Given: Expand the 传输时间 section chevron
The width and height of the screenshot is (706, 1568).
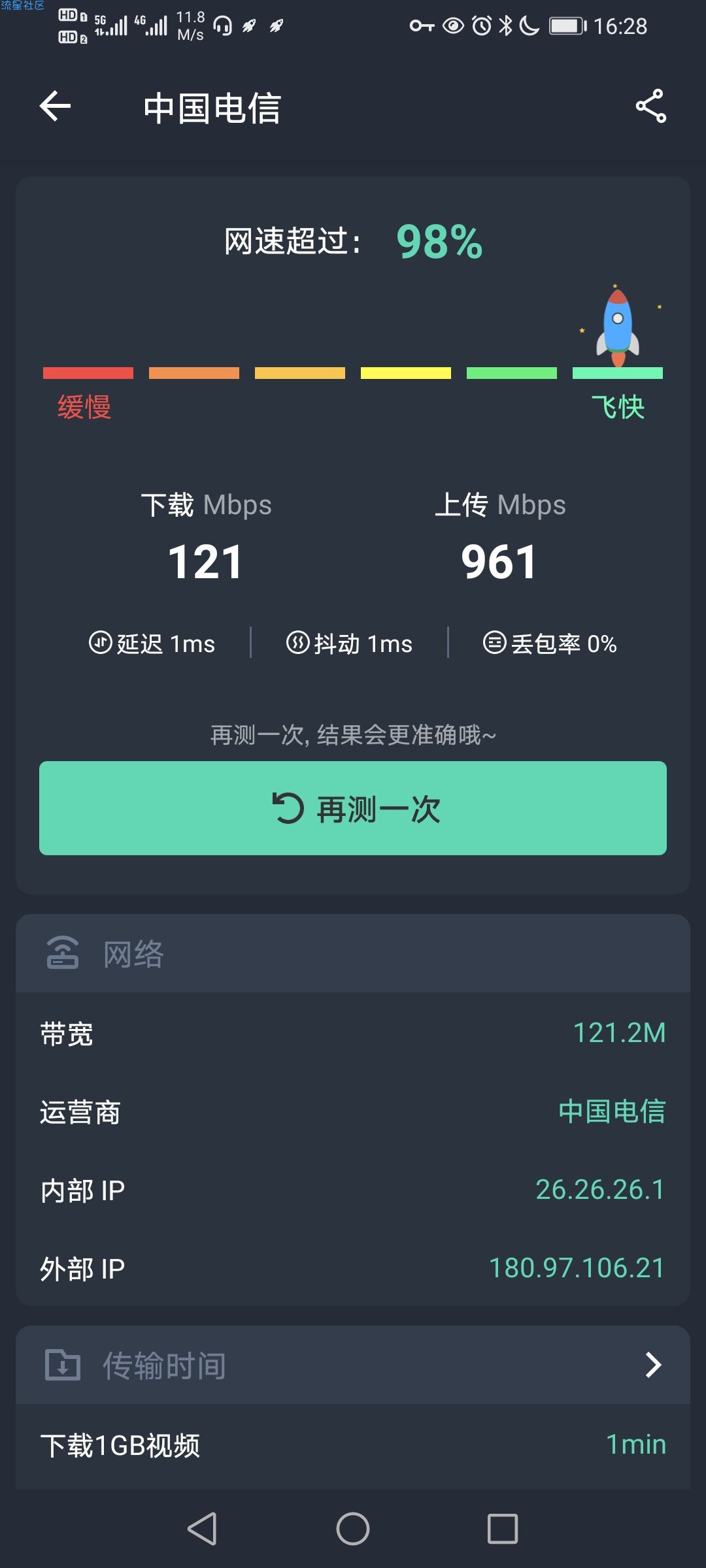Looking at the screenshot, I should coord(652,1365).
